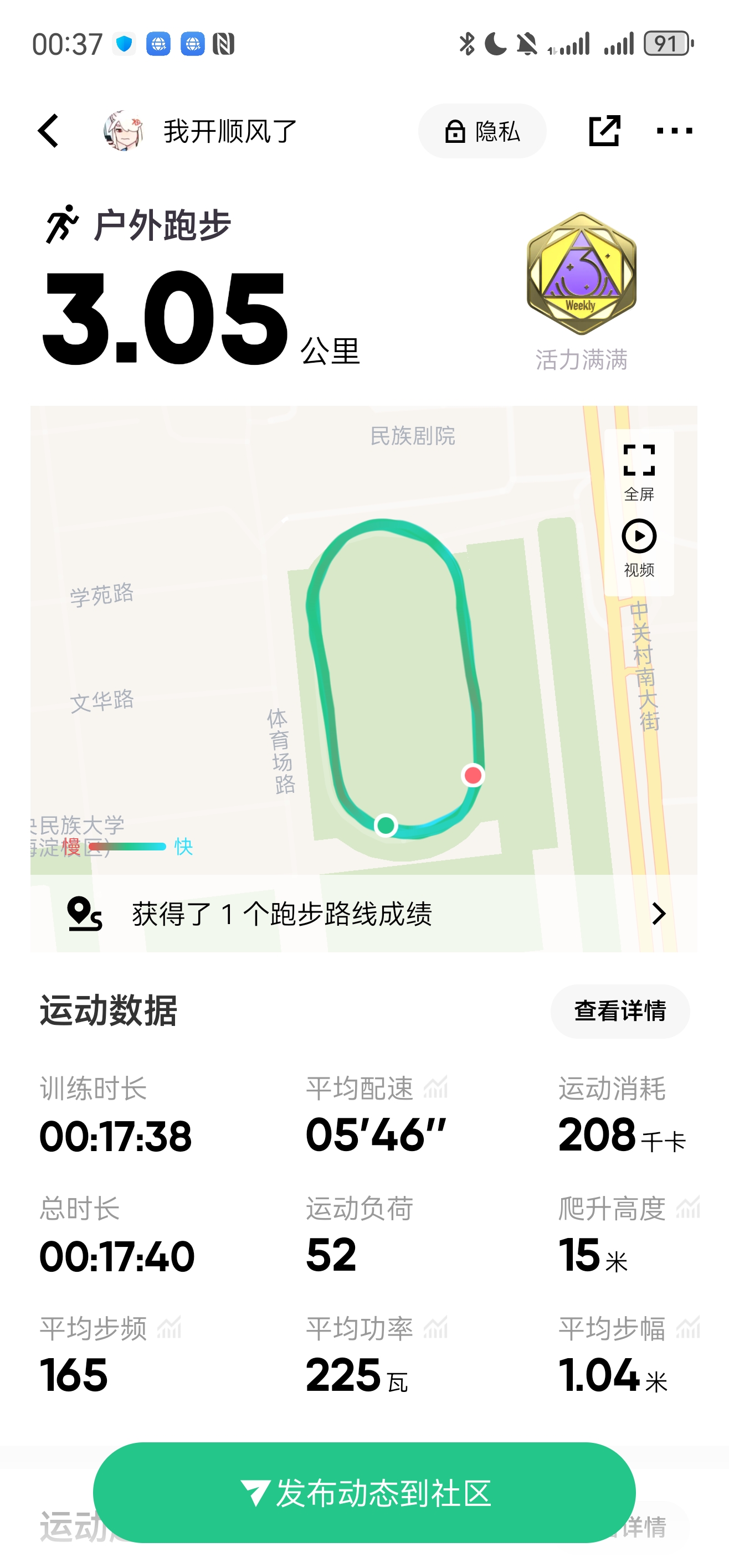
Task: Change the 隐私 privacy setting
Action: point(482,131)
